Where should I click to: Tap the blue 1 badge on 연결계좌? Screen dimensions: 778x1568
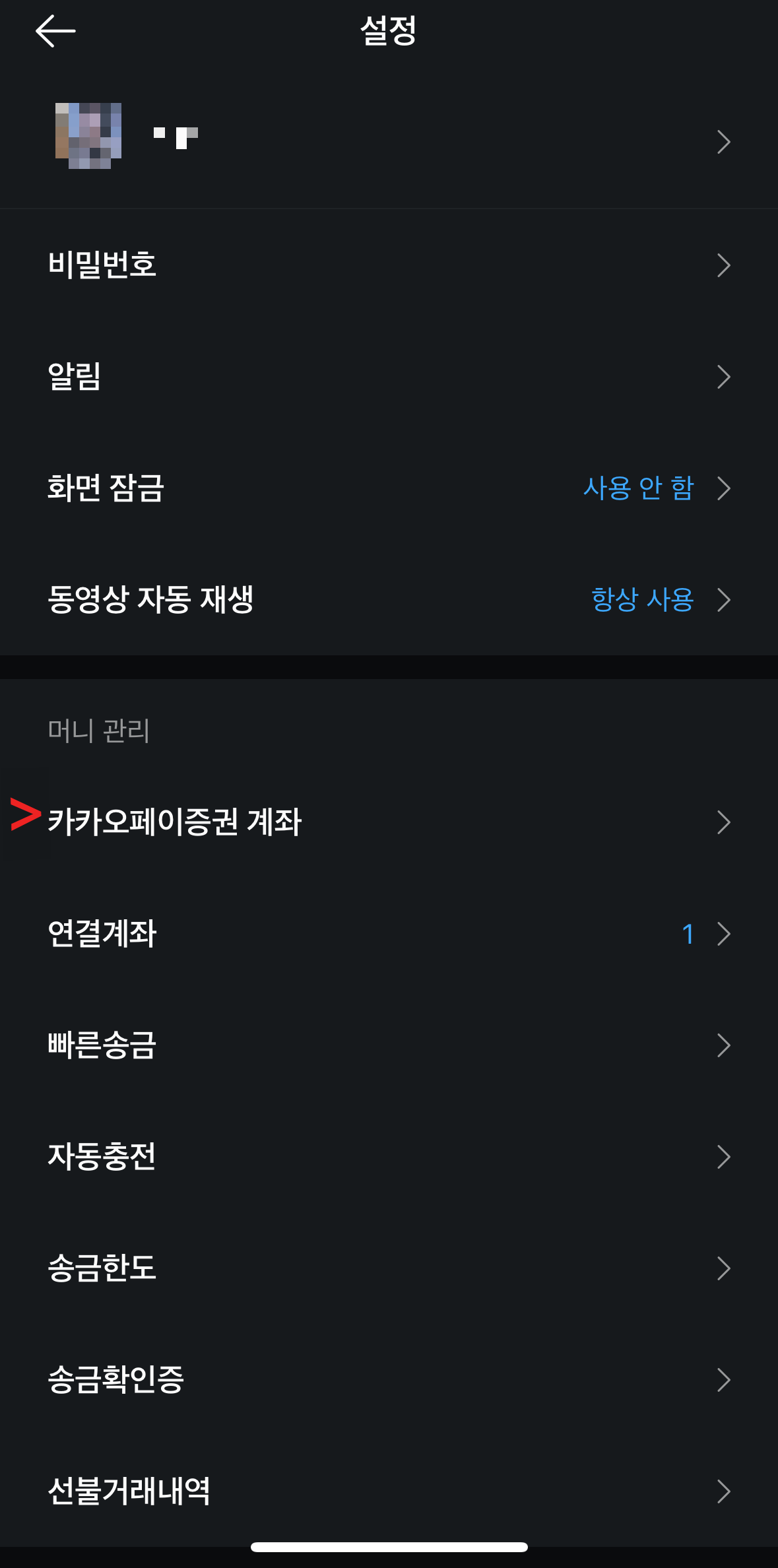(688, 932)
